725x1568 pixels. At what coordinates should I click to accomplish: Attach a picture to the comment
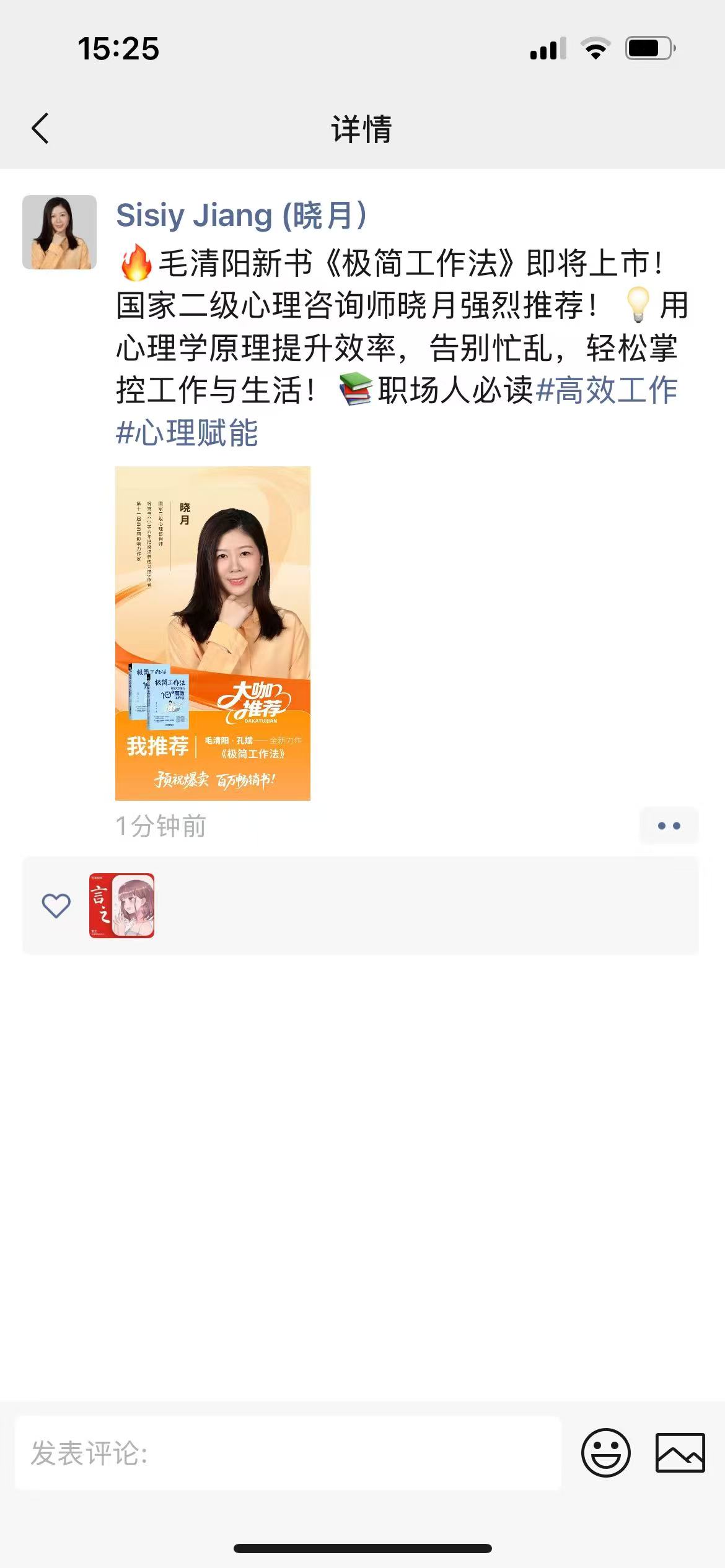point(680,1453)
